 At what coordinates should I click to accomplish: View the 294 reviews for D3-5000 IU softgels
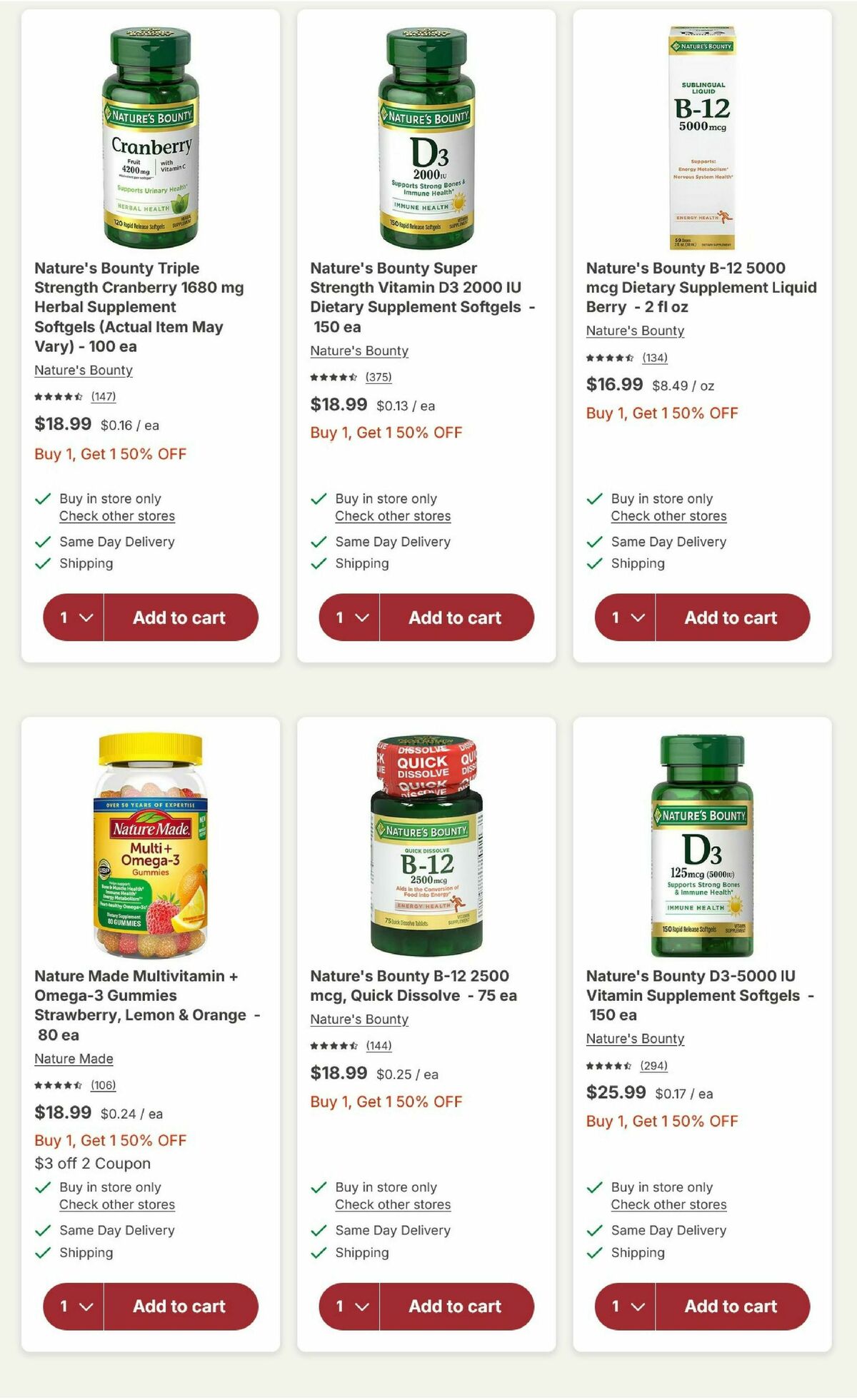[x=653, y=1065]
